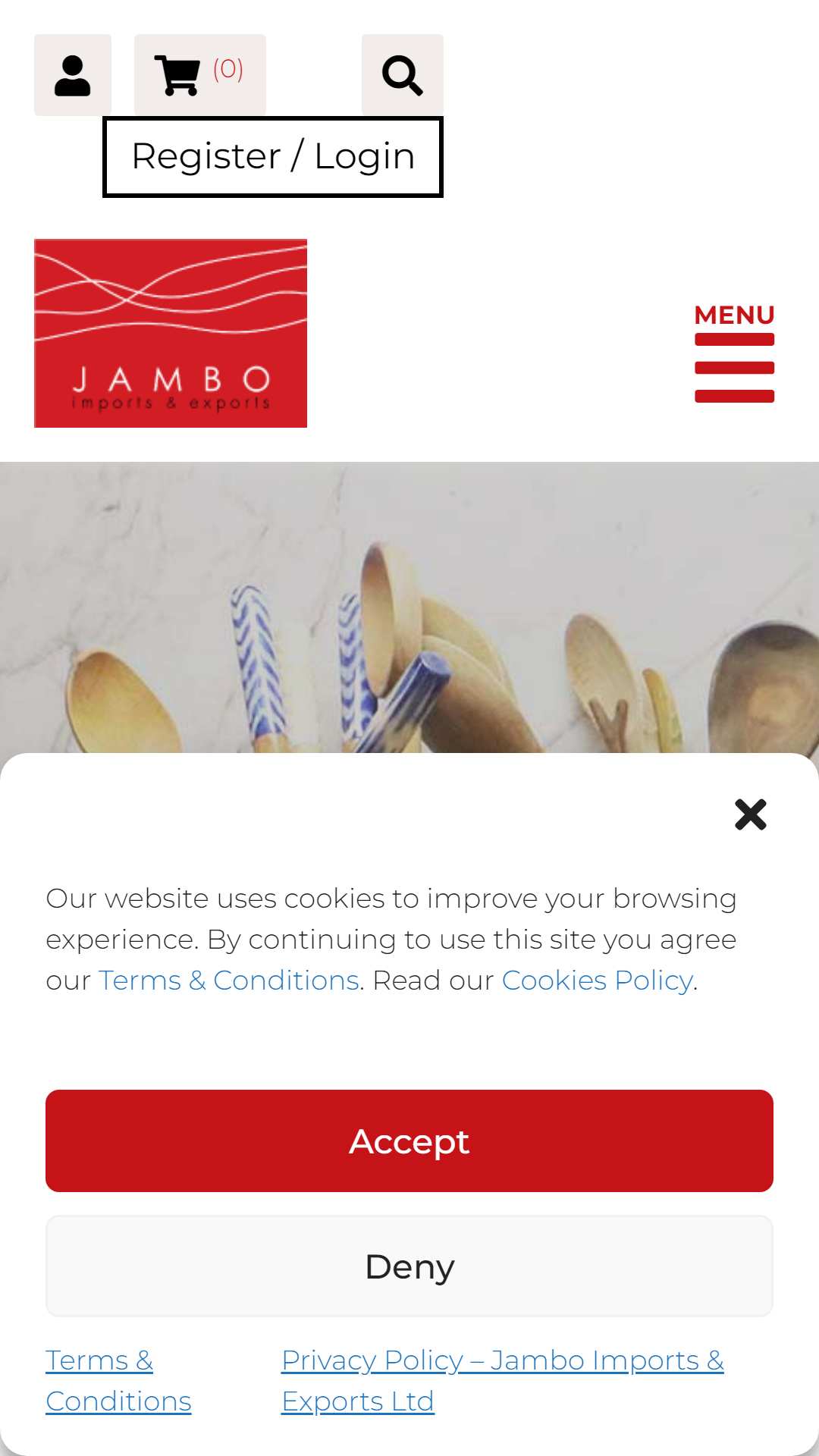Tap the search magnifier icon

click(402, 75)
